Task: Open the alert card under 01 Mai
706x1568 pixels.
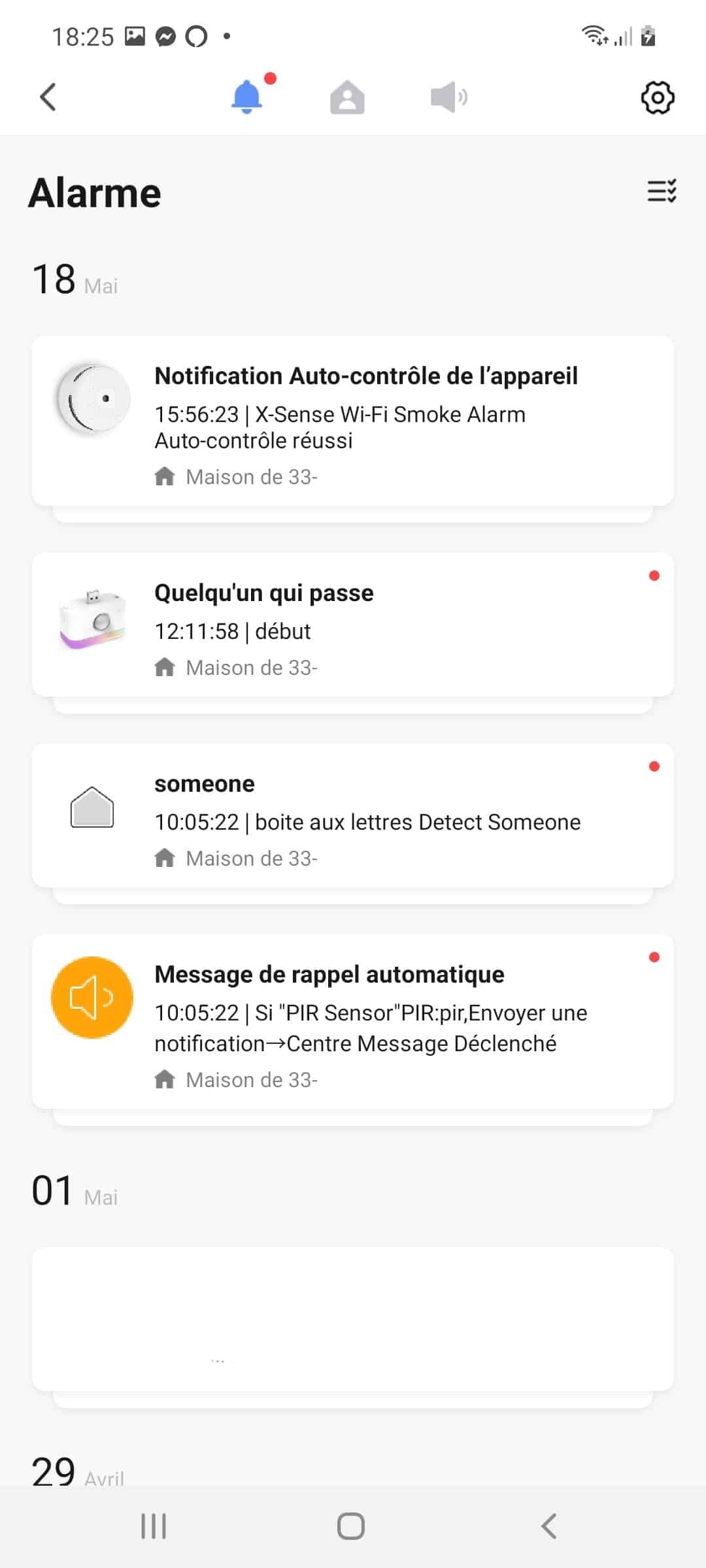Action: click(353, 1319)
